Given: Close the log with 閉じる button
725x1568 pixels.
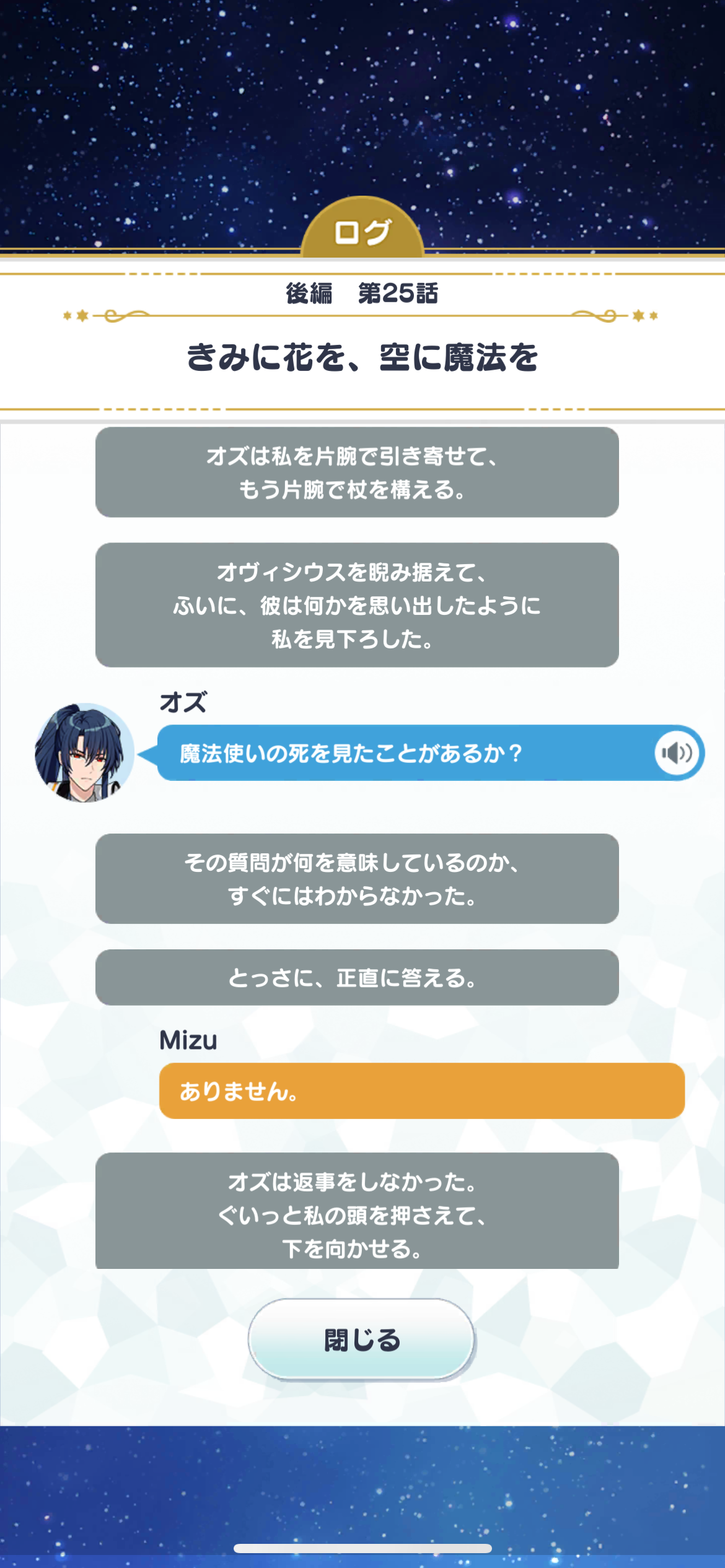Looking at the screenshot, I should point(362,1339).
